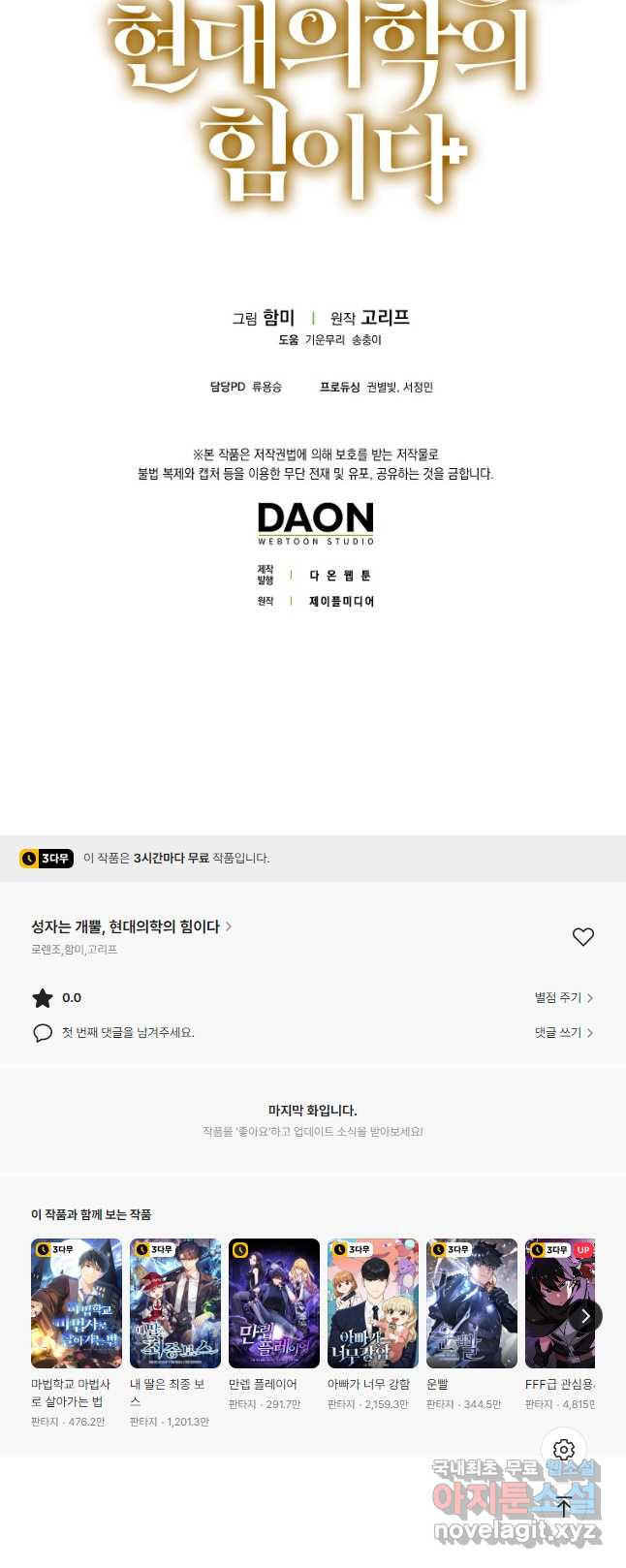Open 마법학교 마법사로 살아가는 법 thumbnail
Screen dimensions: 626x1568
[77, 1302]
